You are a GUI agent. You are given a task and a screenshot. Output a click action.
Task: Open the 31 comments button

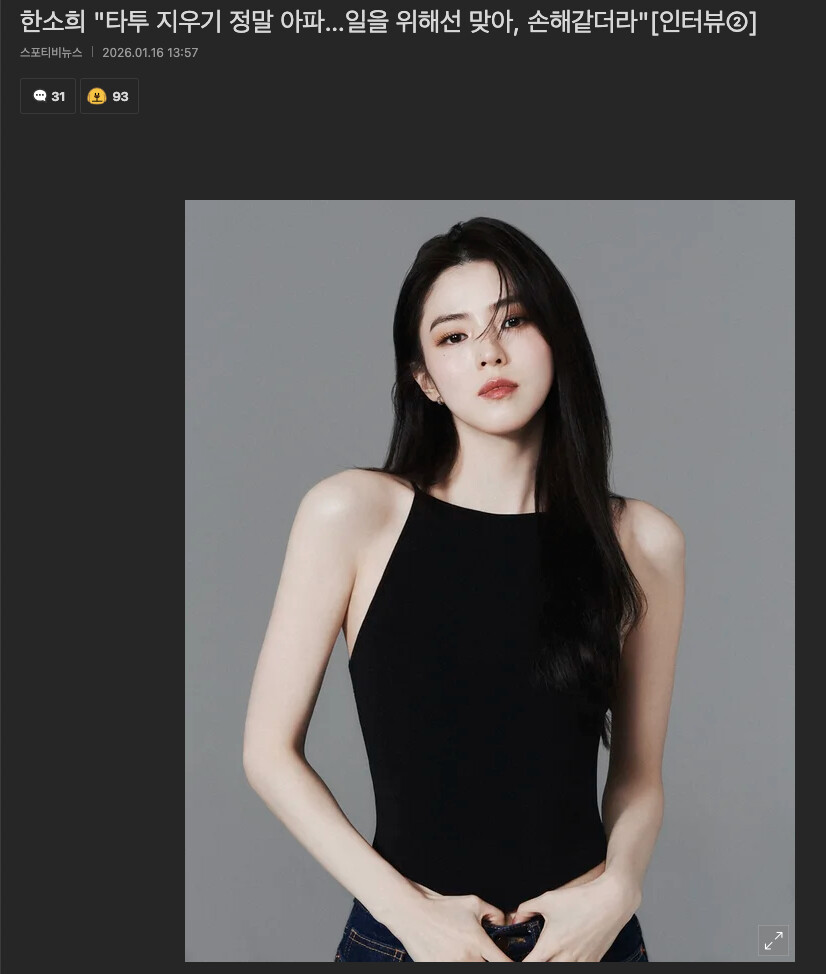tap(48, 96)
